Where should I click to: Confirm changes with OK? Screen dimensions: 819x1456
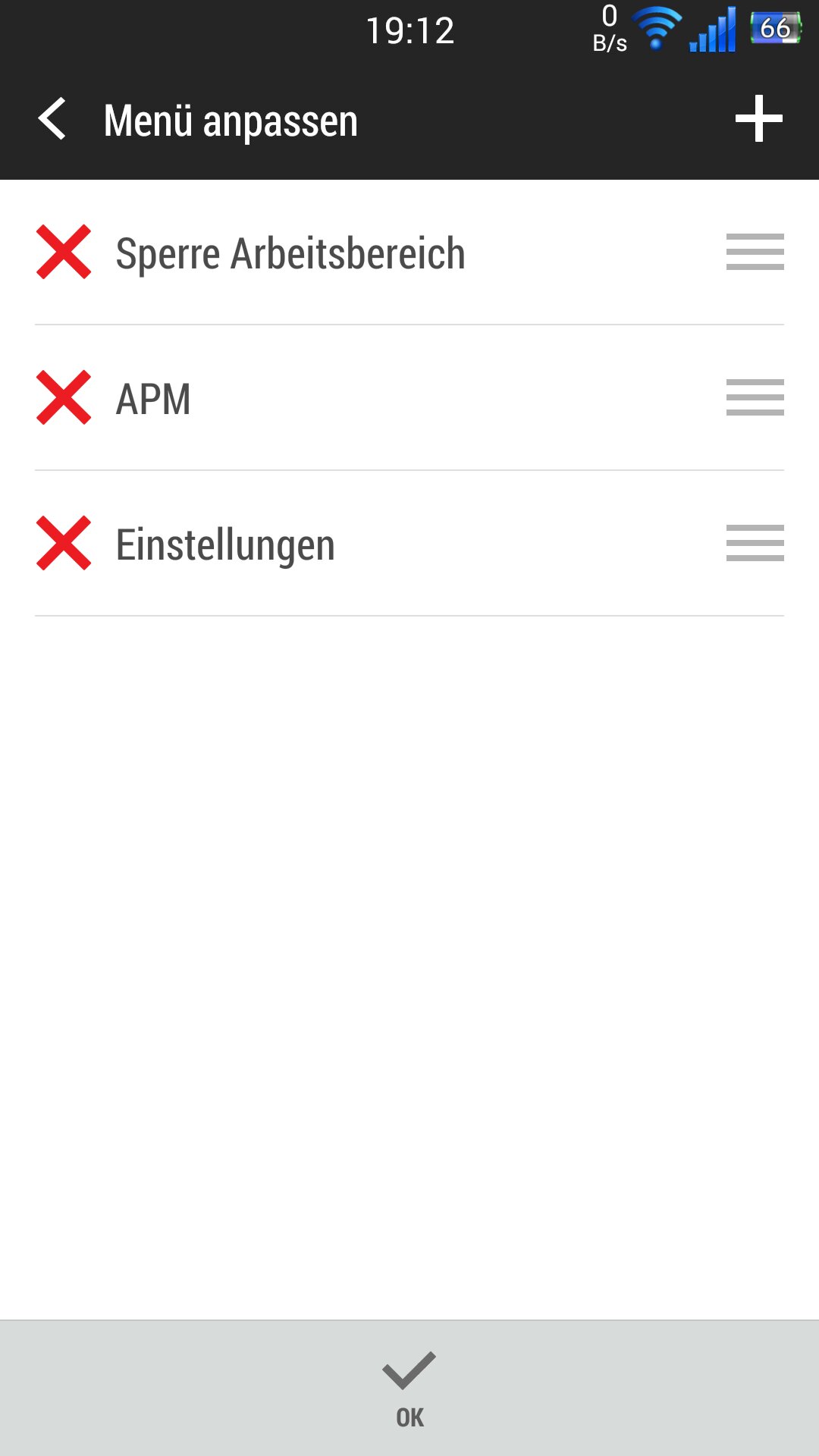(x=409, y=1389)
